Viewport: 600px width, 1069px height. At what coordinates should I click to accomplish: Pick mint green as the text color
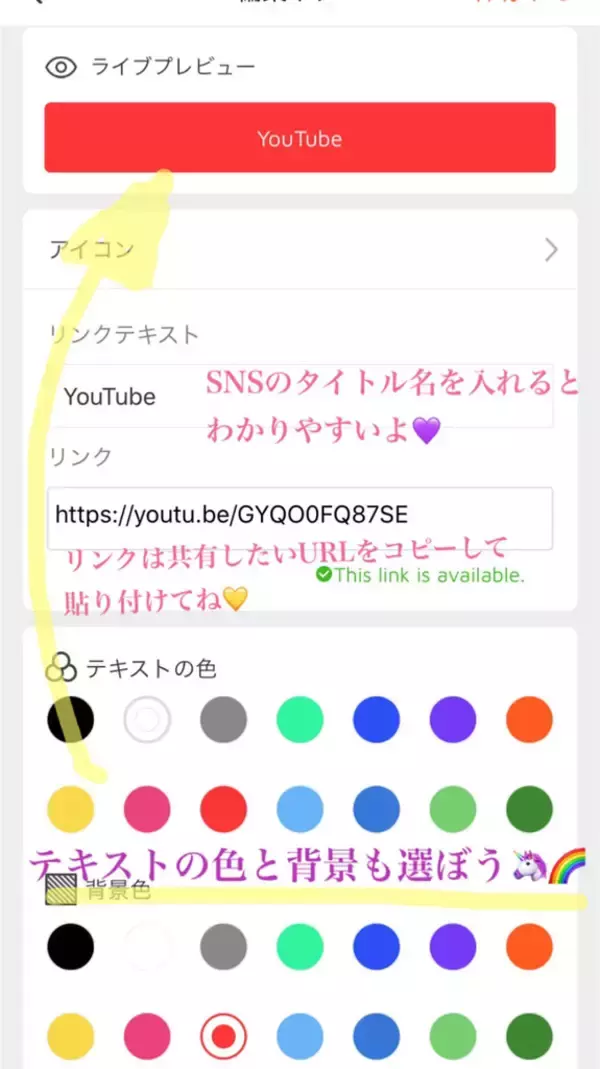pos(300,720)
